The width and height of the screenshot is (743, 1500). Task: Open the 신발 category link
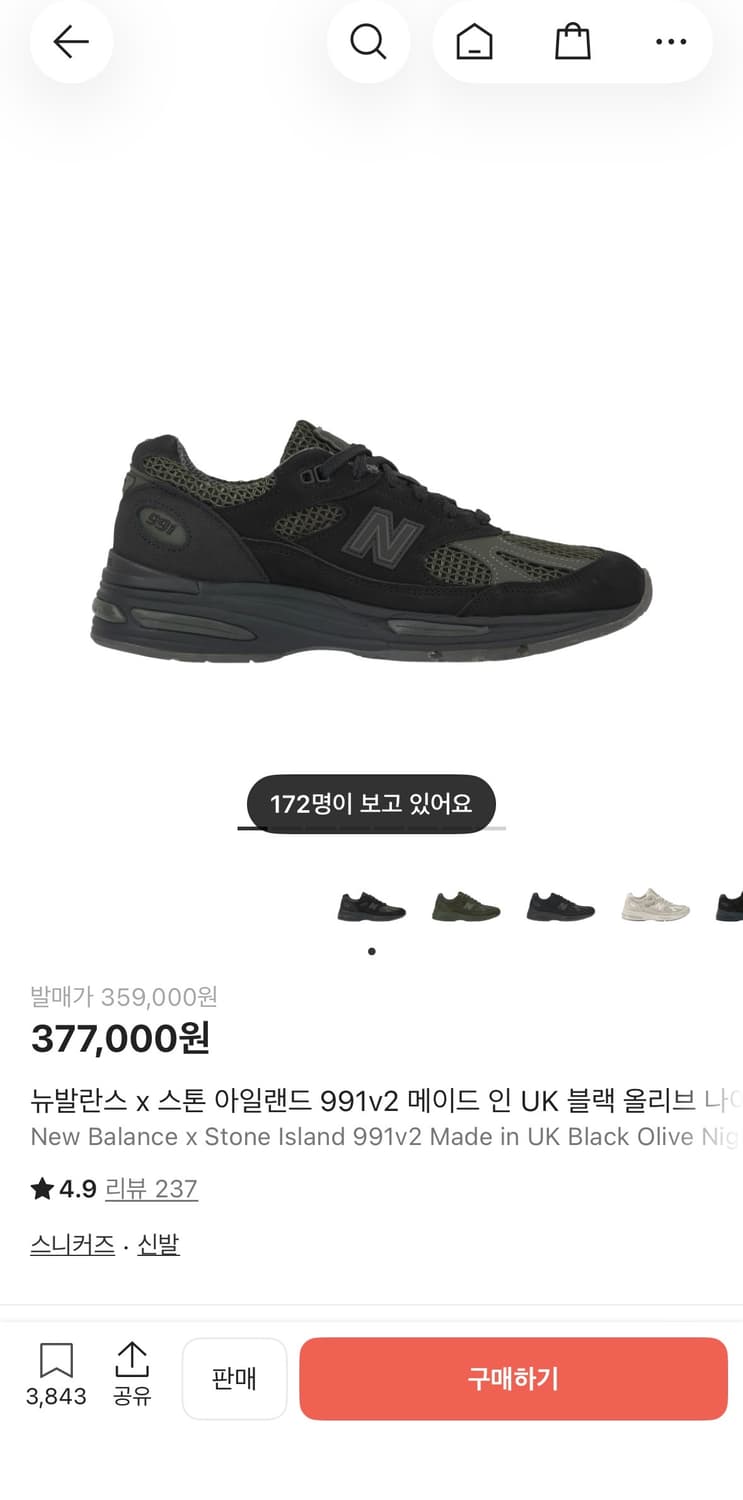161,1243
